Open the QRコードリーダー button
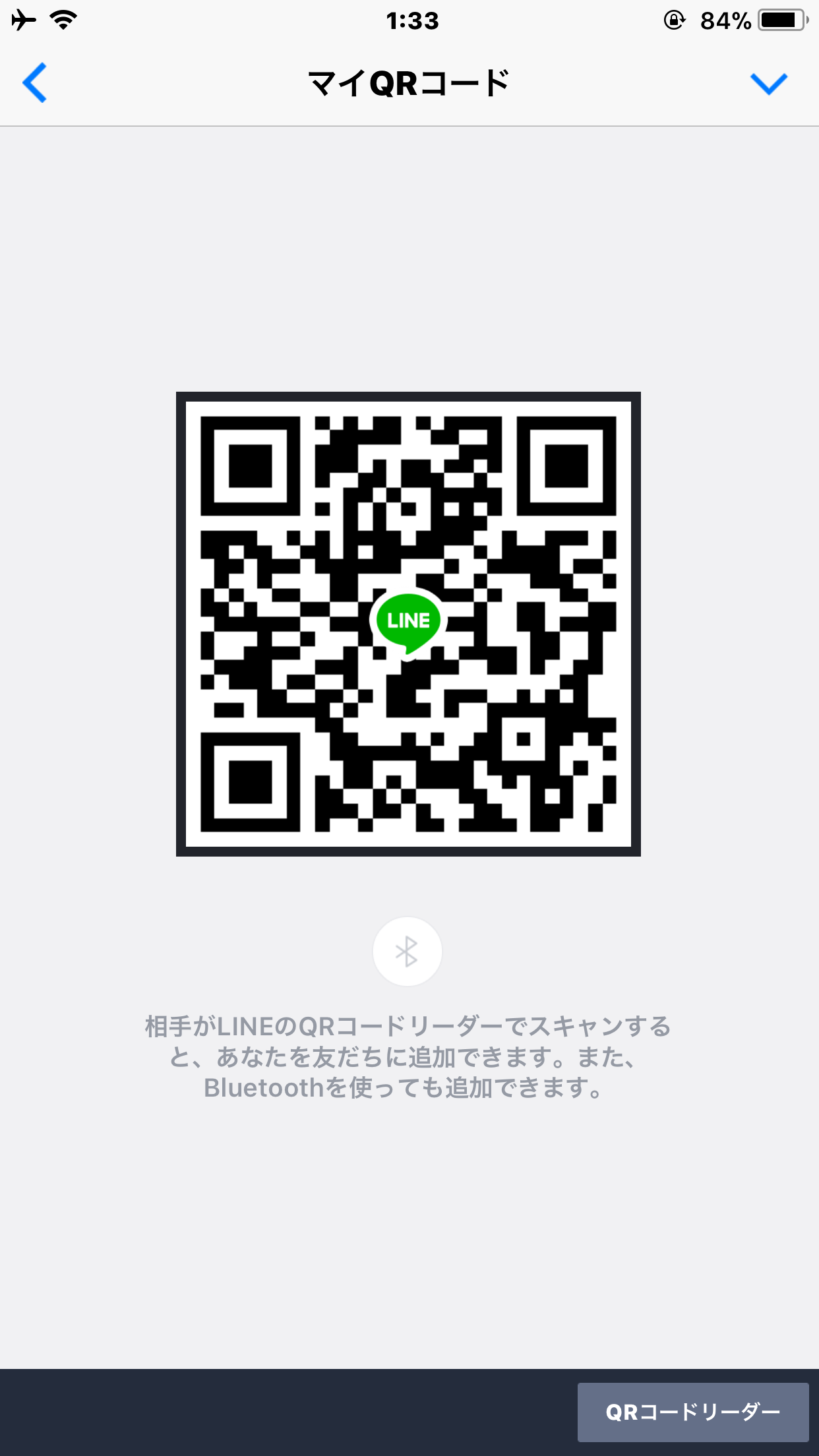 [x=692, y=1412]
